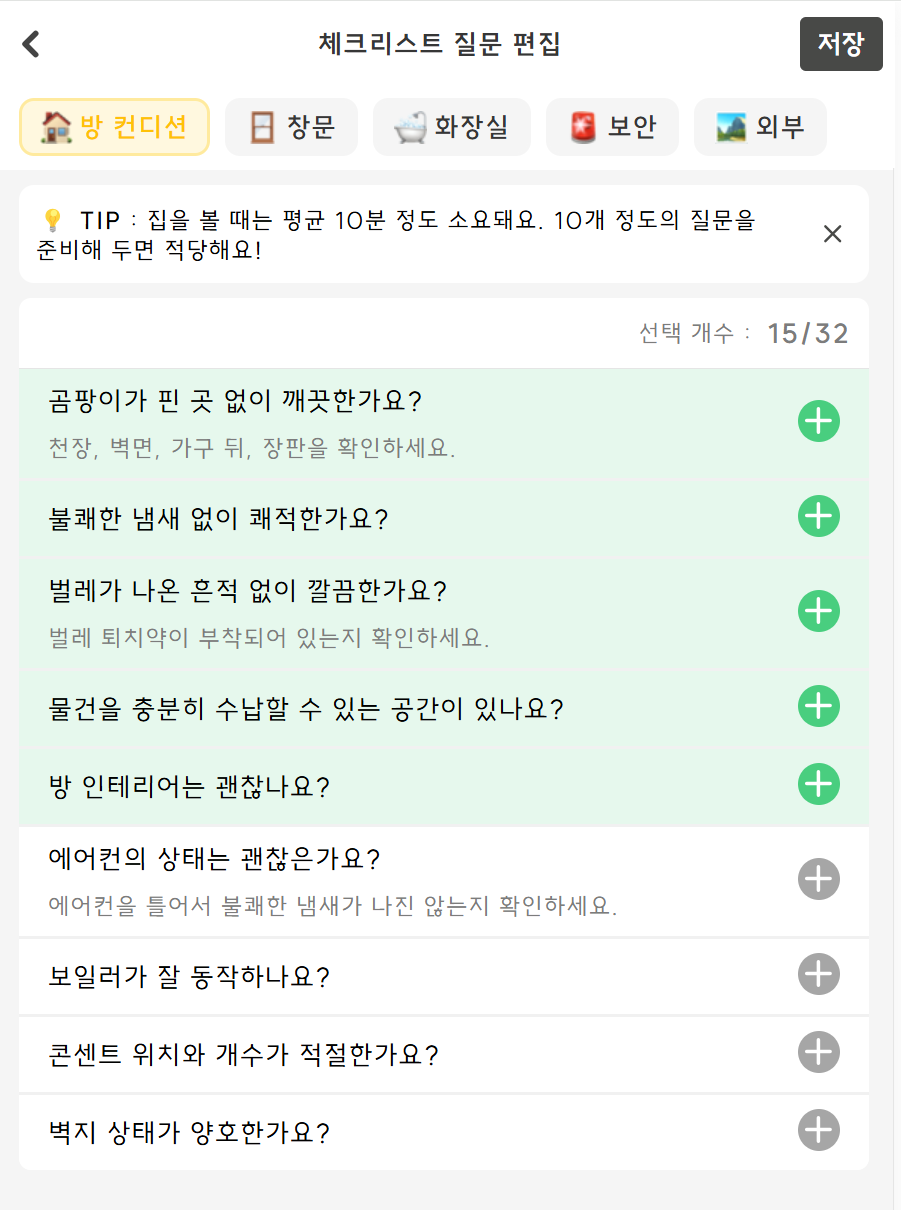Select the 외부 tab
The width and height of the screenshot is (901, 1210).
pyautogui.click(x=760, y=127)
